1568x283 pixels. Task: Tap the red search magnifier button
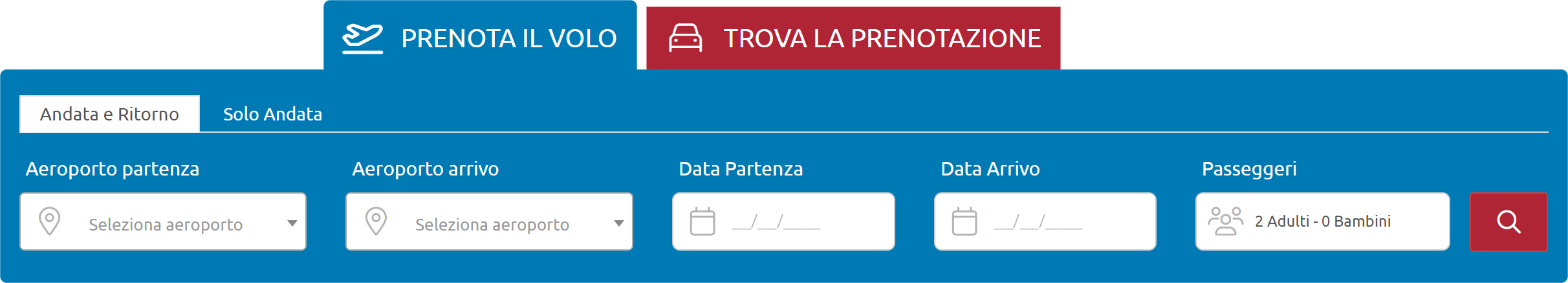pyautogui.click(x=1508, y=222)
